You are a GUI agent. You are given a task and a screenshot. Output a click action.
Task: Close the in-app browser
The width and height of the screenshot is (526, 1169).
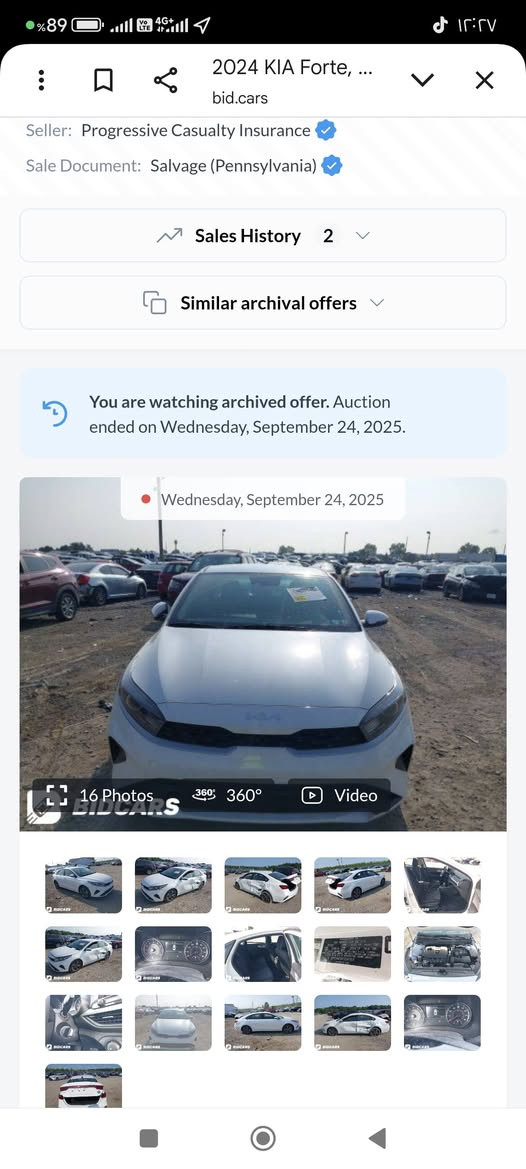pos(484,81)
